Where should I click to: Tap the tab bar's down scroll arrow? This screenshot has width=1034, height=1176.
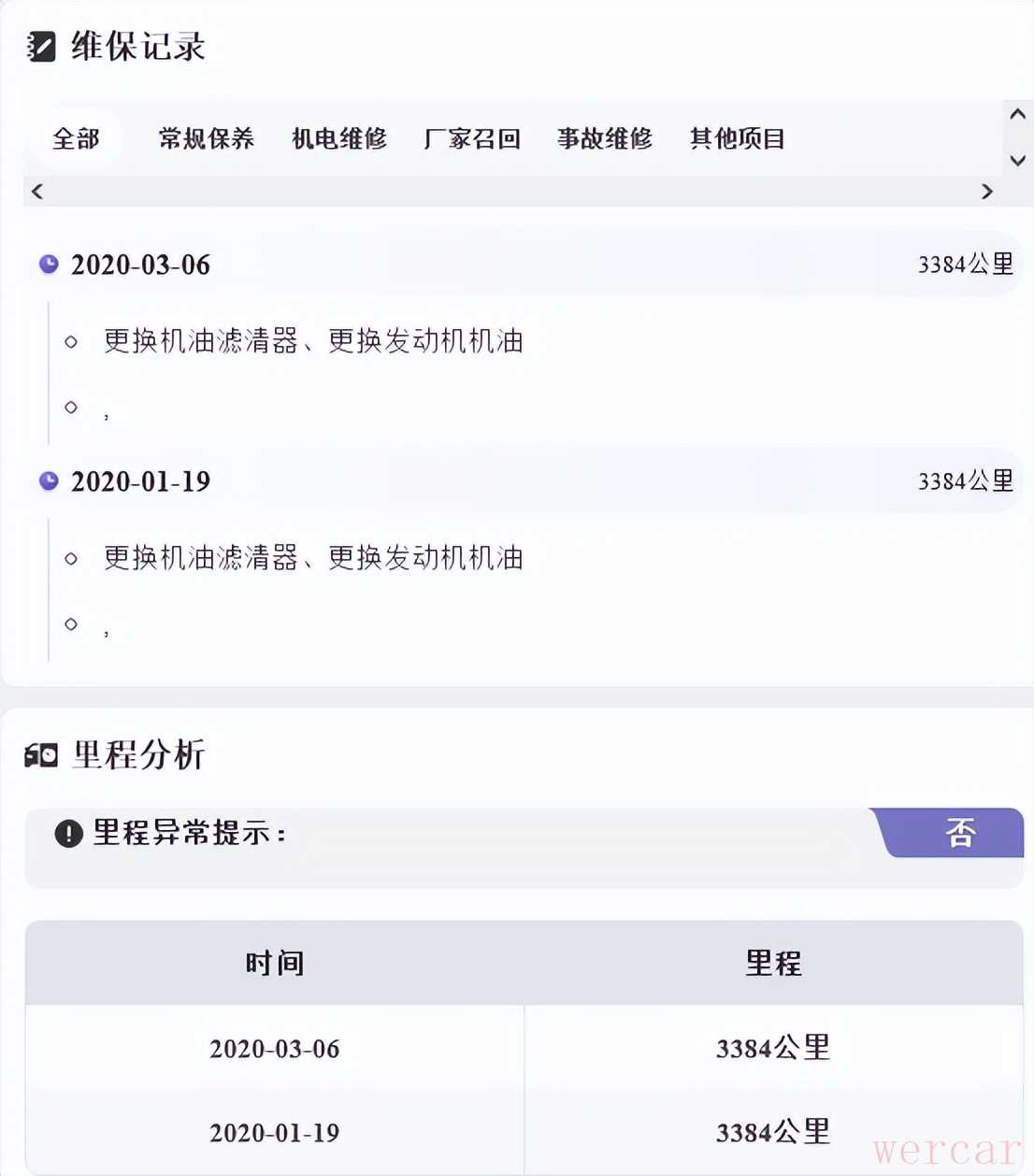[x=1018, y=161]
